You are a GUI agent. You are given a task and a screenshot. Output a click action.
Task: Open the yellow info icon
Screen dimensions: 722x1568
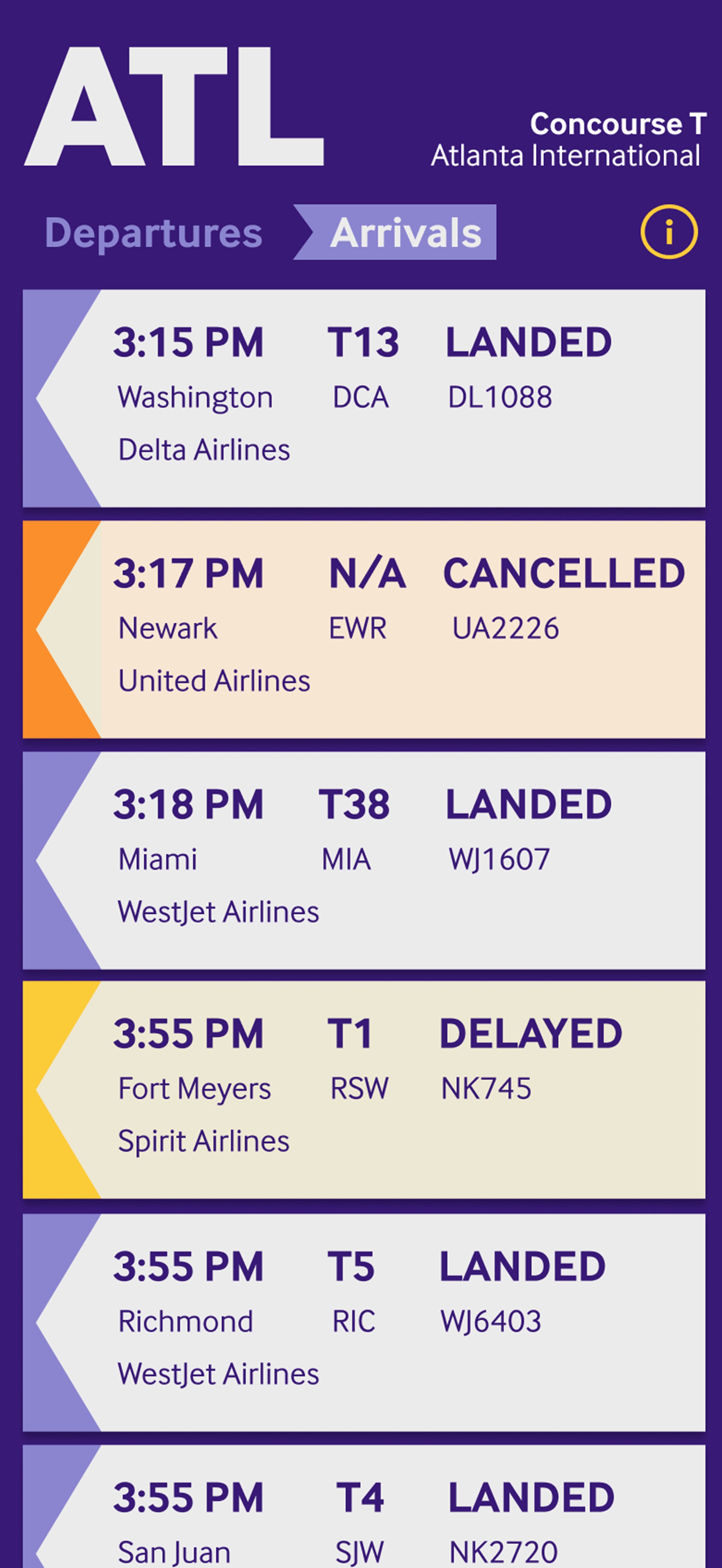coord(669,232)
